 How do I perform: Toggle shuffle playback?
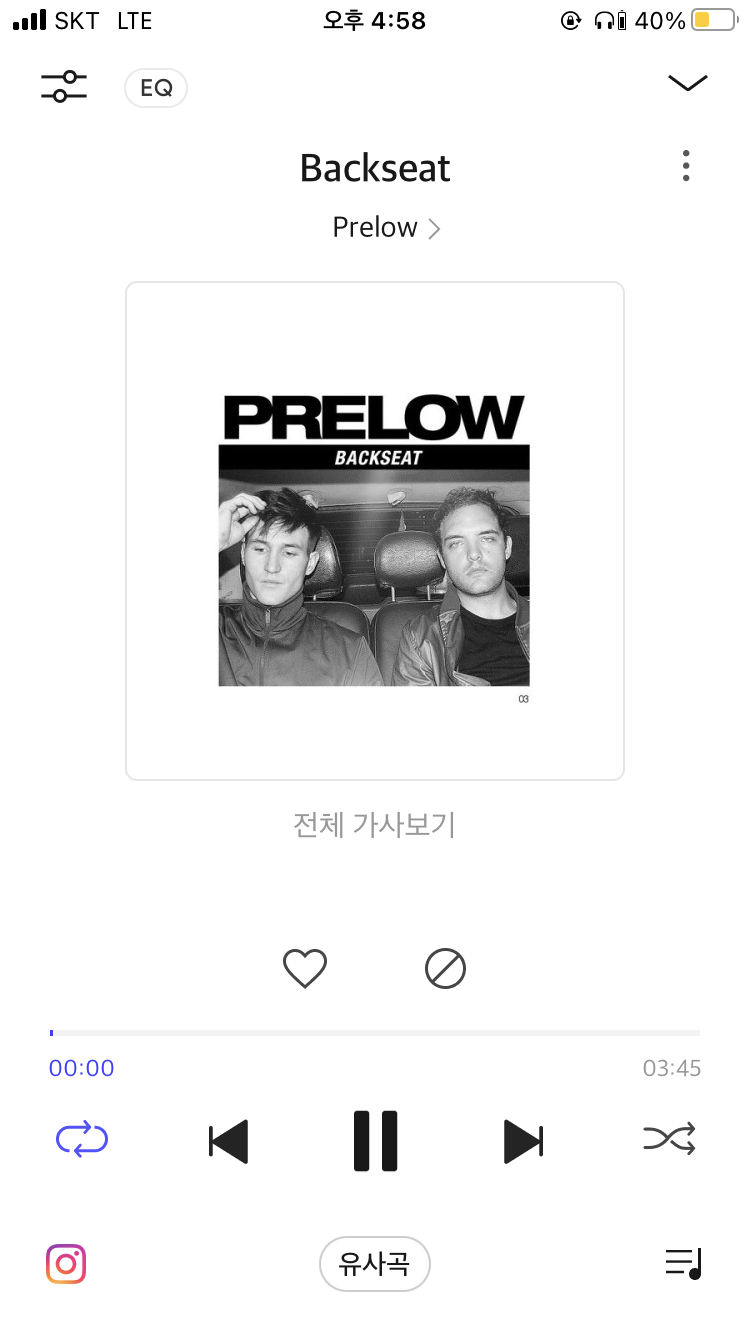coord(669,1139)
